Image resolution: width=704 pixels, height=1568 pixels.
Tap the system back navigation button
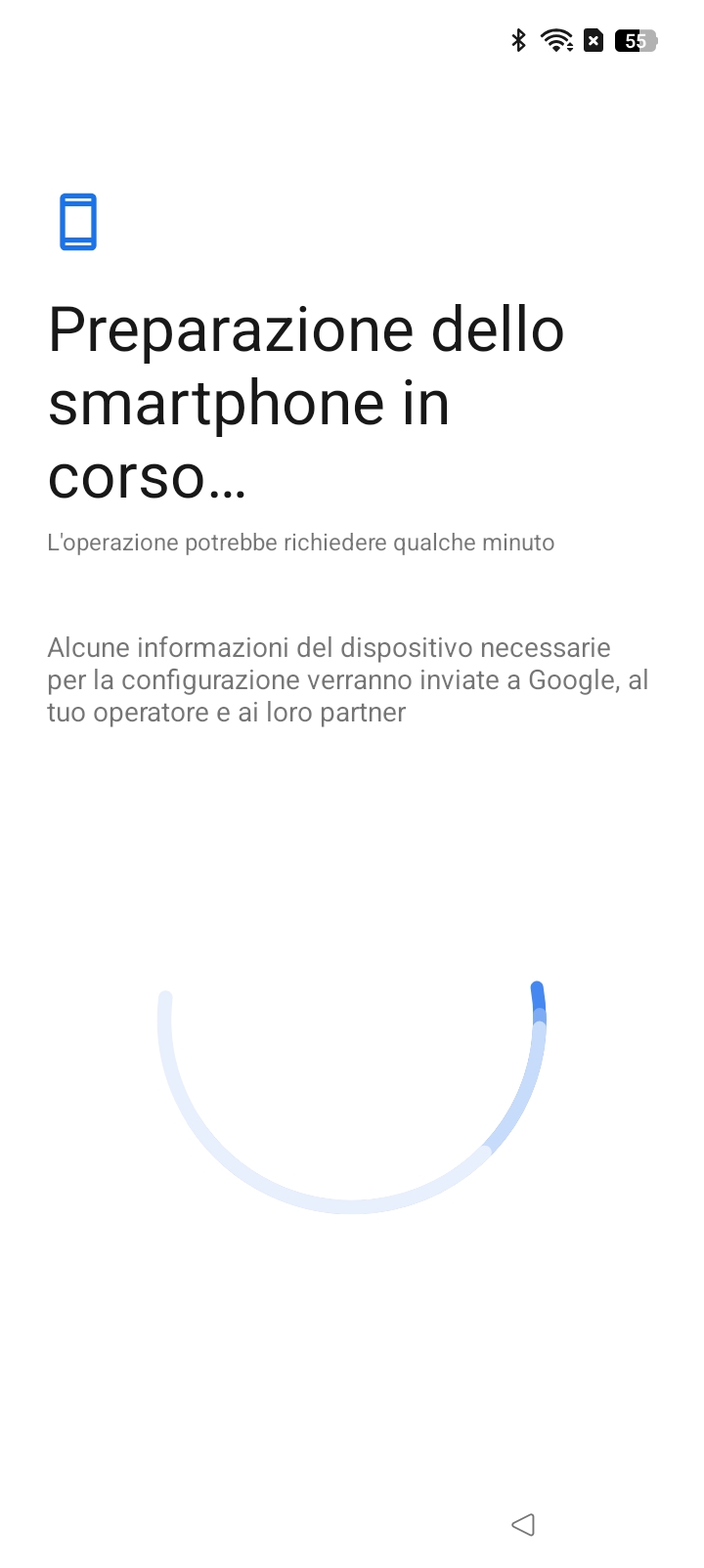pyautogui.click(x=523, y=1524)
